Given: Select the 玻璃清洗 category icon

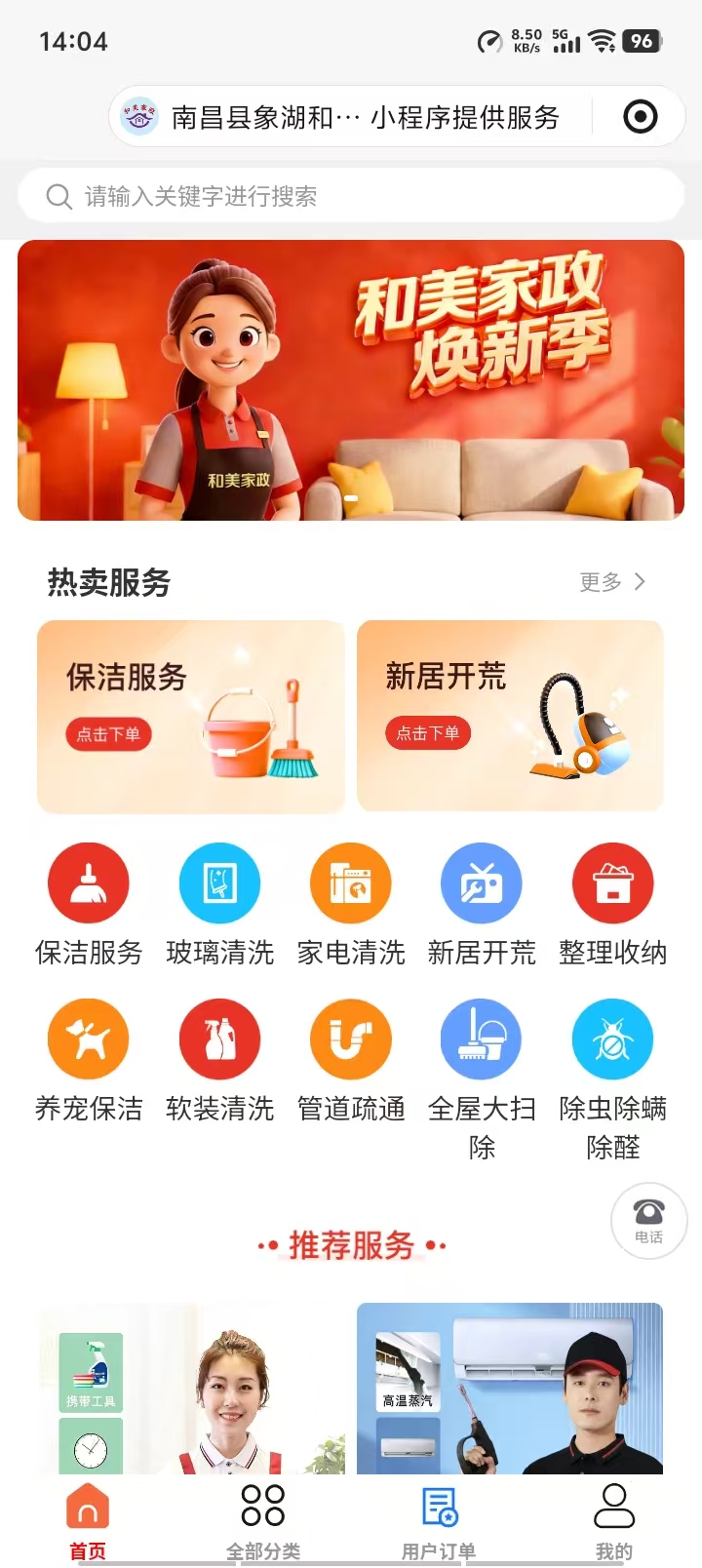Looking at the screenshot, I should [x=219, y=883].
